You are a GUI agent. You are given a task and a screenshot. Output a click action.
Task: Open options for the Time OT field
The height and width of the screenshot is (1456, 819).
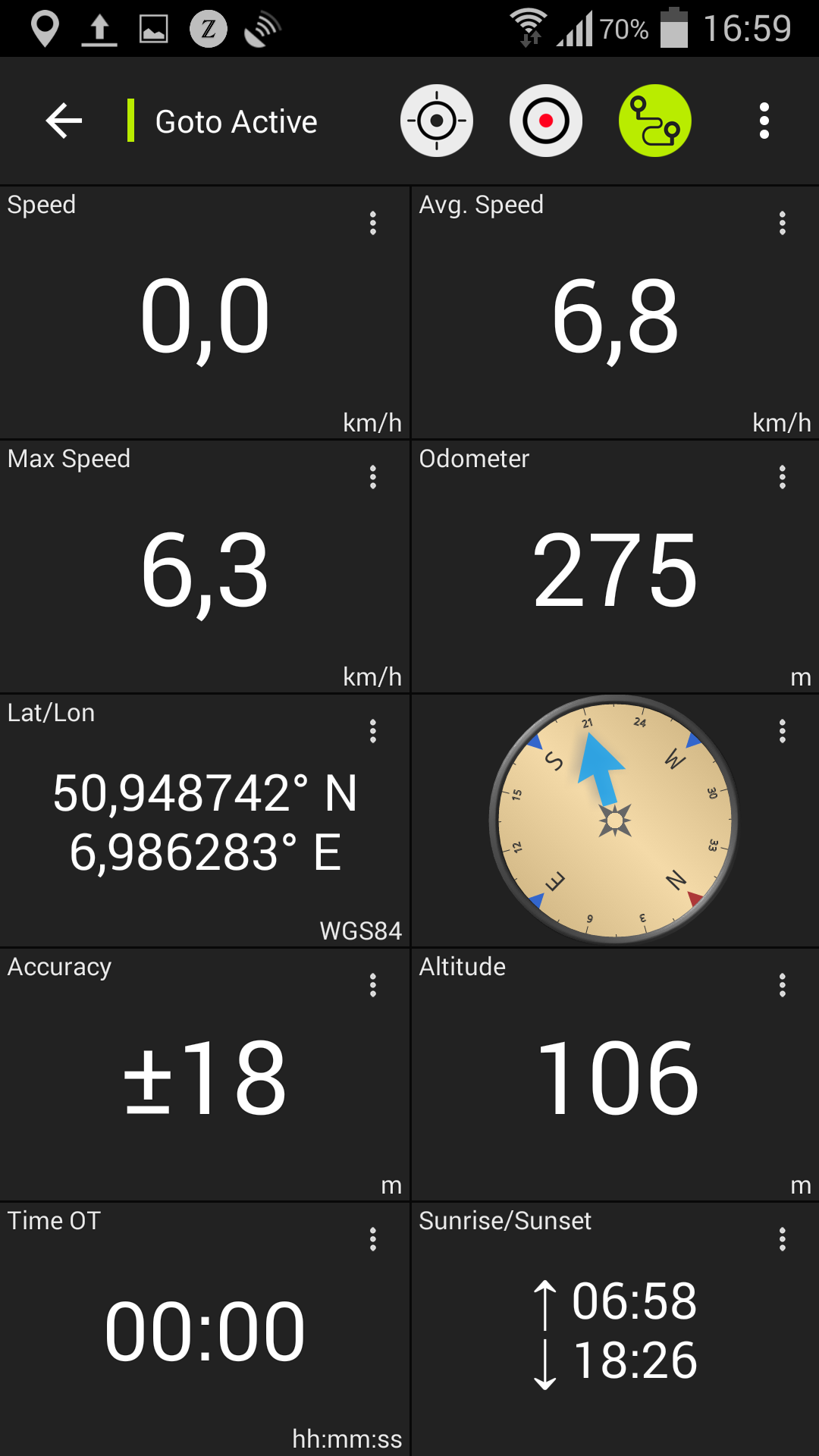pos(372,1239)
